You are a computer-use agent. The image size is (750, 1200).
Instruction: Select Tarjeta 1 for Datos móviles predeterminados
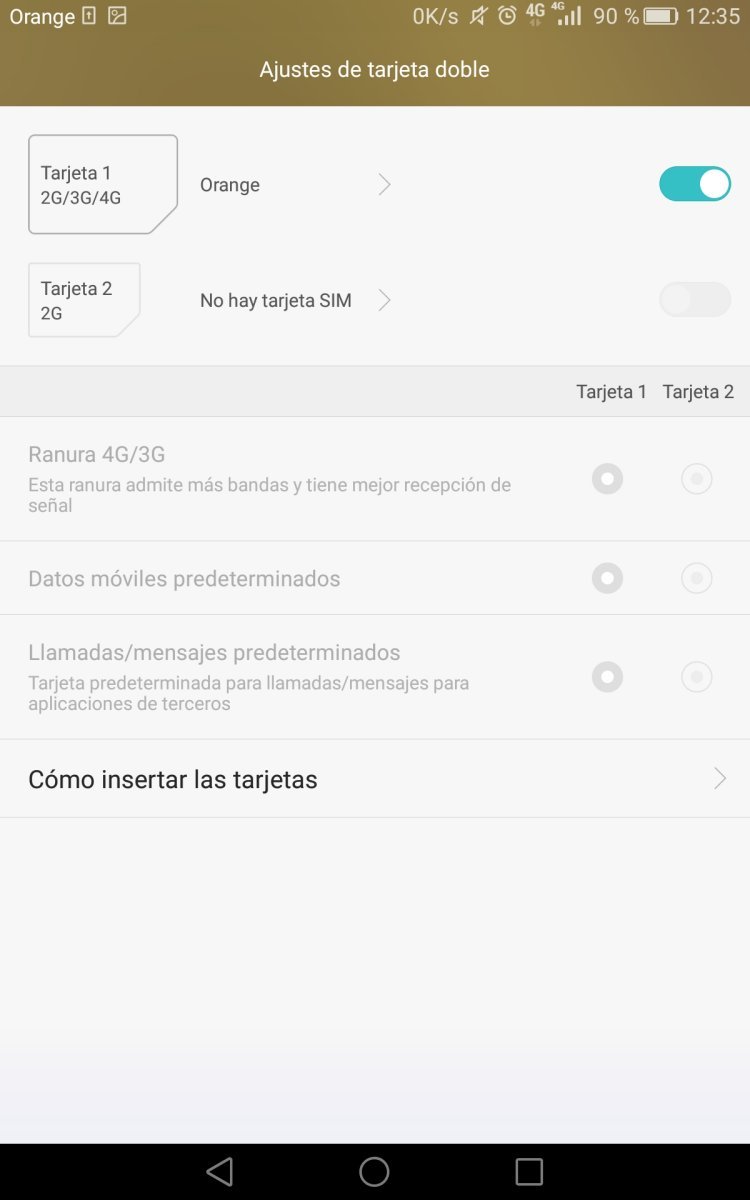point(607,578)
